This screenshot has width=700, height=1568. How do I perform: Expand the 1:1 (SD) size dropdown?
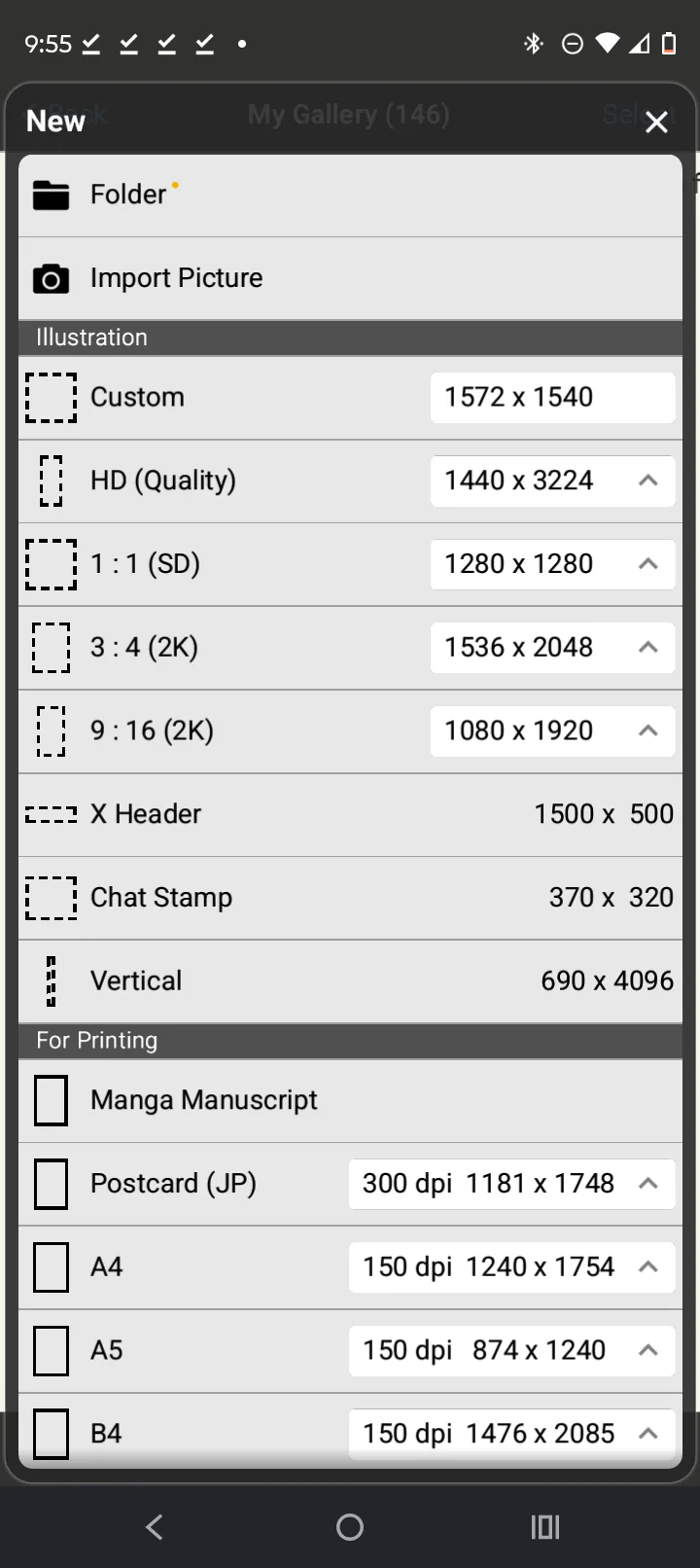[x=647, y=564]
